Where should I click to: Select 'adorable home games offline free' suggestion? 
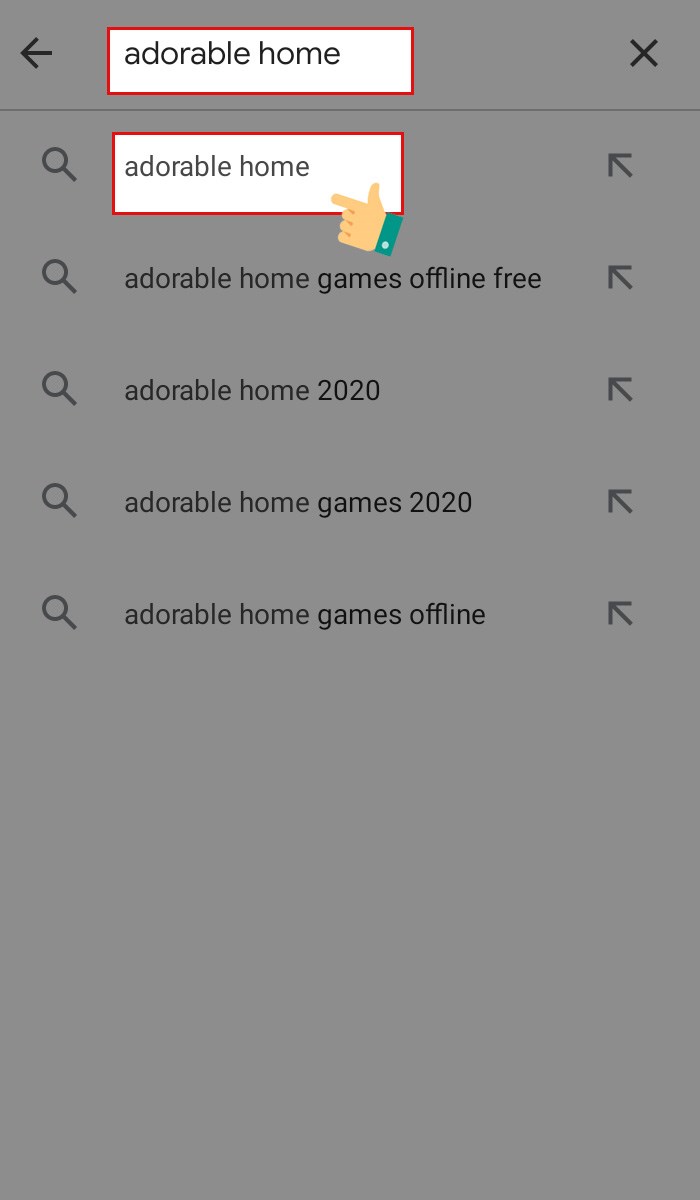coord(332,278)
